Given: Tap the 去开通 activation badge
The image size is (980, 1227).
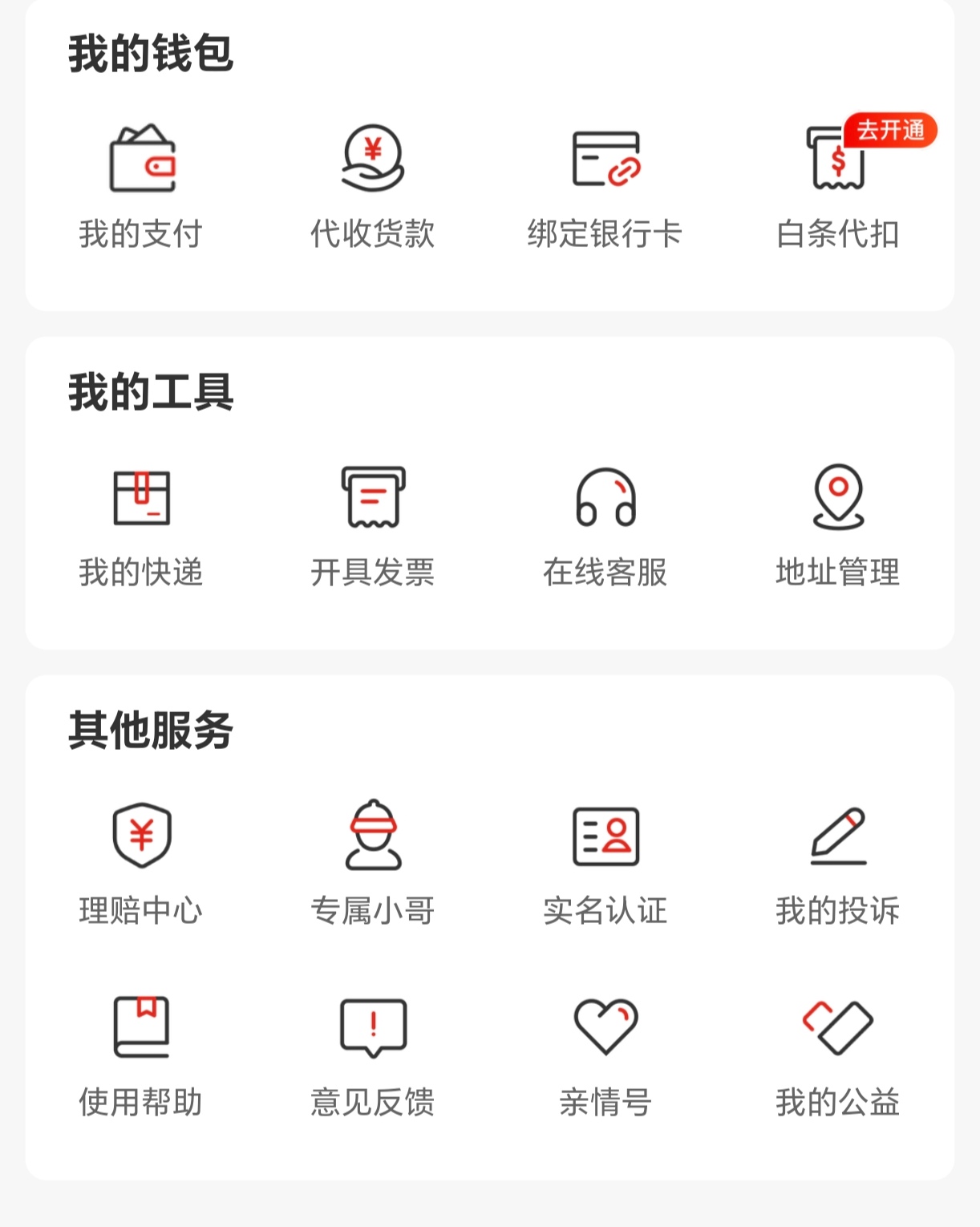Looking at the screenshot, I should pos(890,130).
